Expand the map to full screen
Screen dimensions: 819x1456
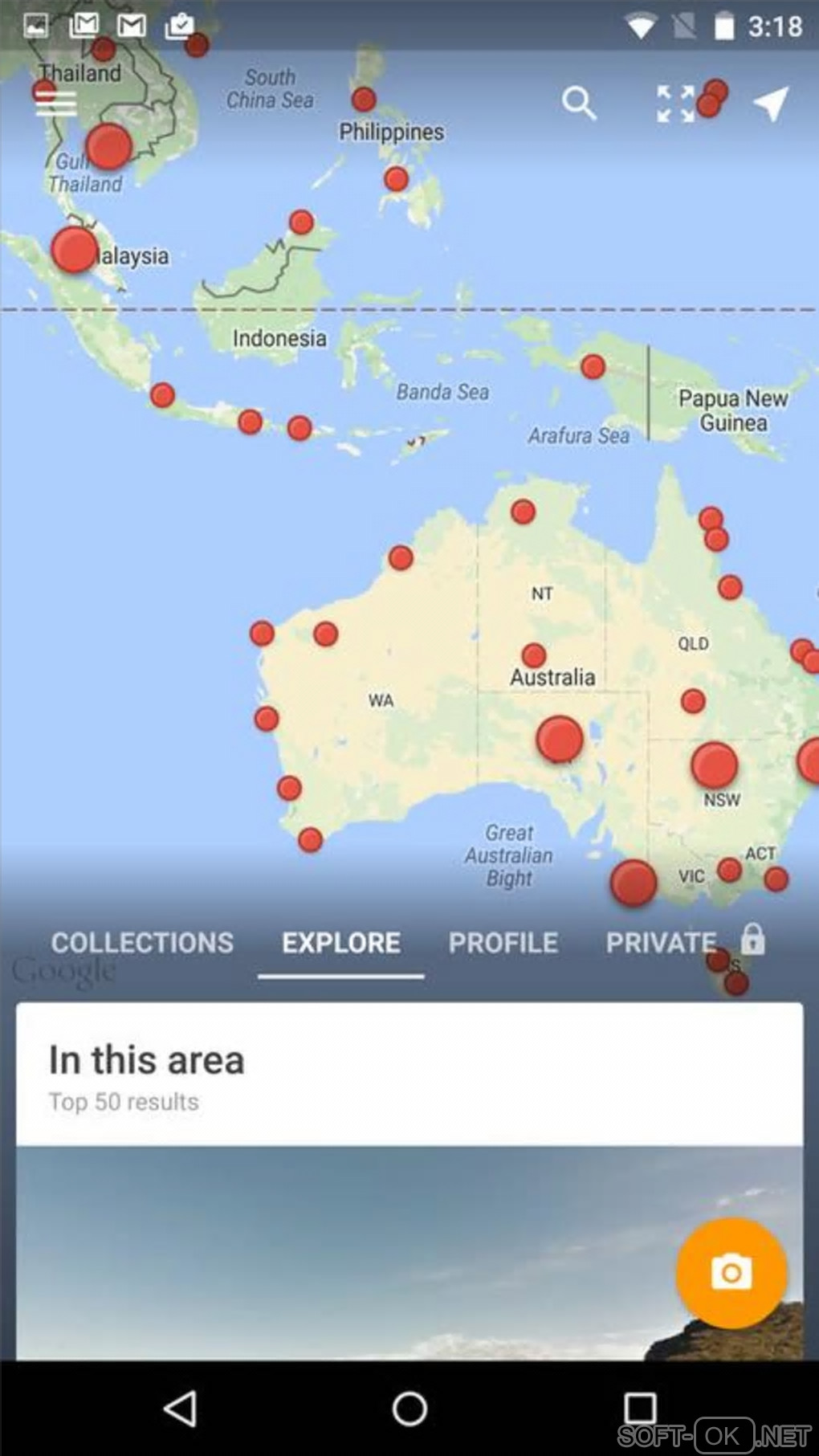point(675,104)
